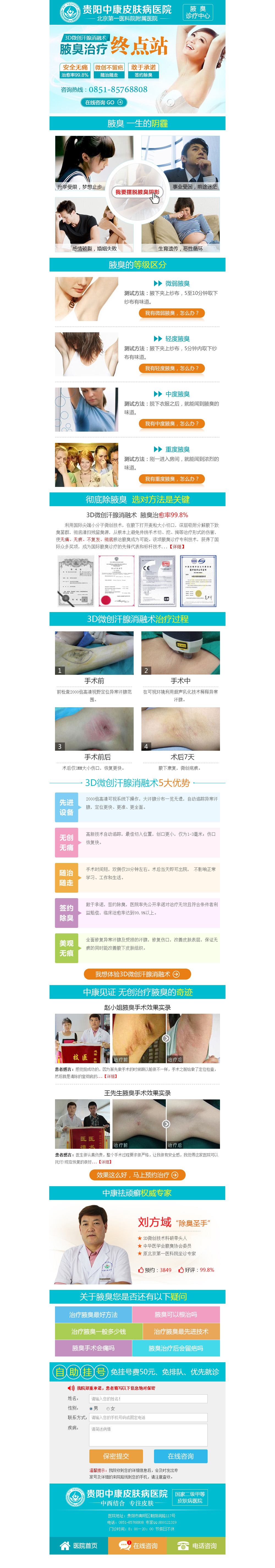Open the question 腋臭手术会痛吗
The height and width of the screenshot is (1568, 275).
tap(93, 1348)
